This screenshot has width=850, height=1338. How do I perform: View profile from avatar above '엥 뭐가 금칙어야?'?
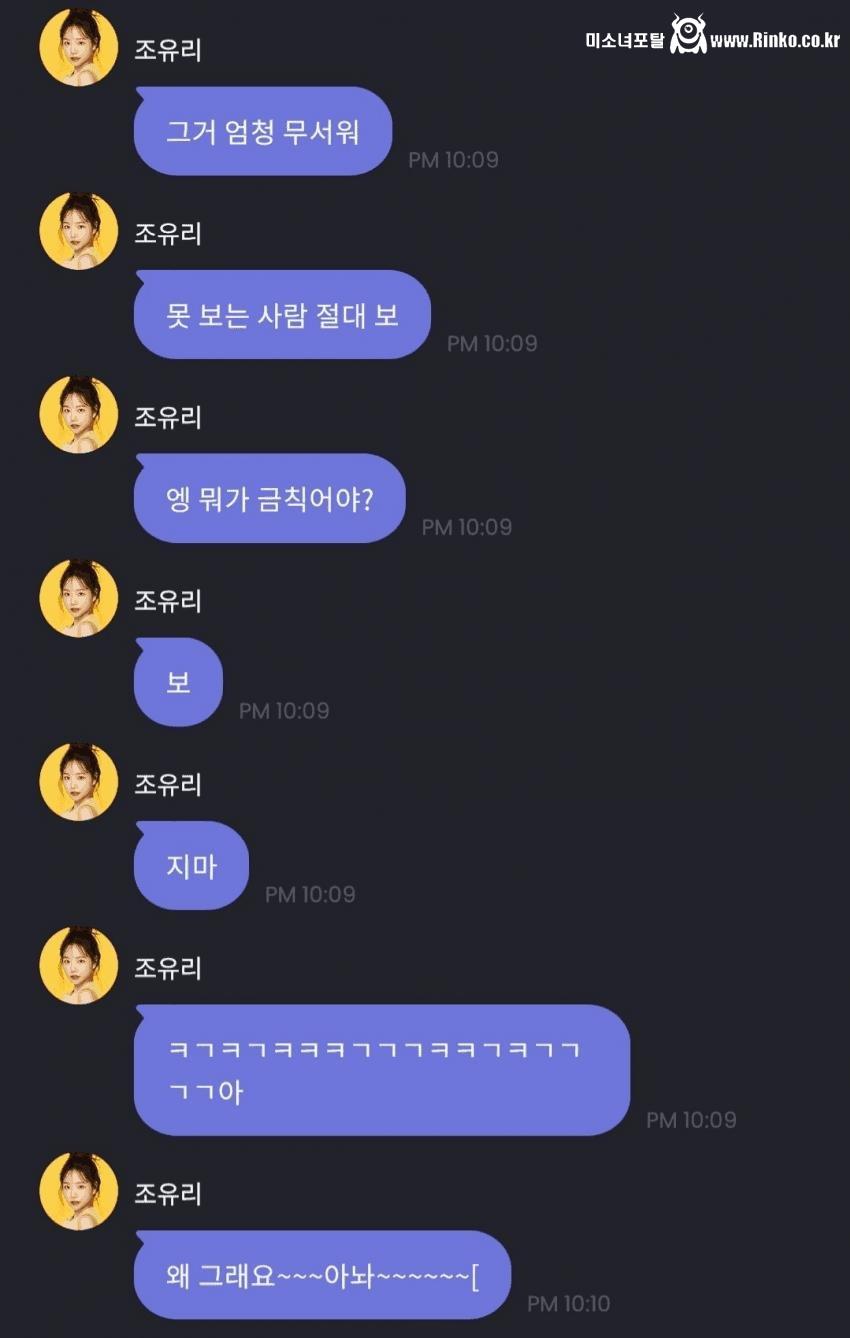coord(78,415)
